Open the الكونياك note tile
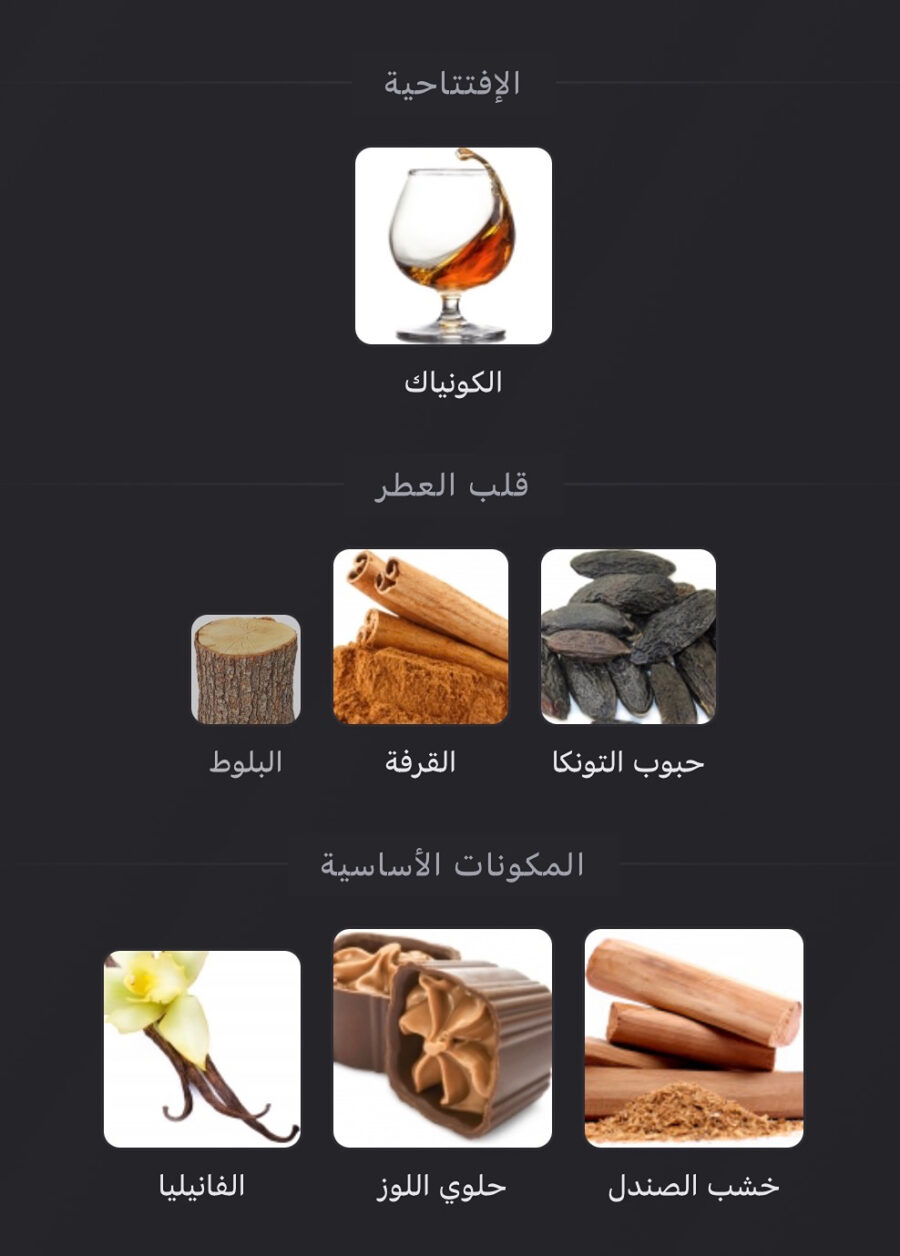The image size is (900, 1256). 453,246
